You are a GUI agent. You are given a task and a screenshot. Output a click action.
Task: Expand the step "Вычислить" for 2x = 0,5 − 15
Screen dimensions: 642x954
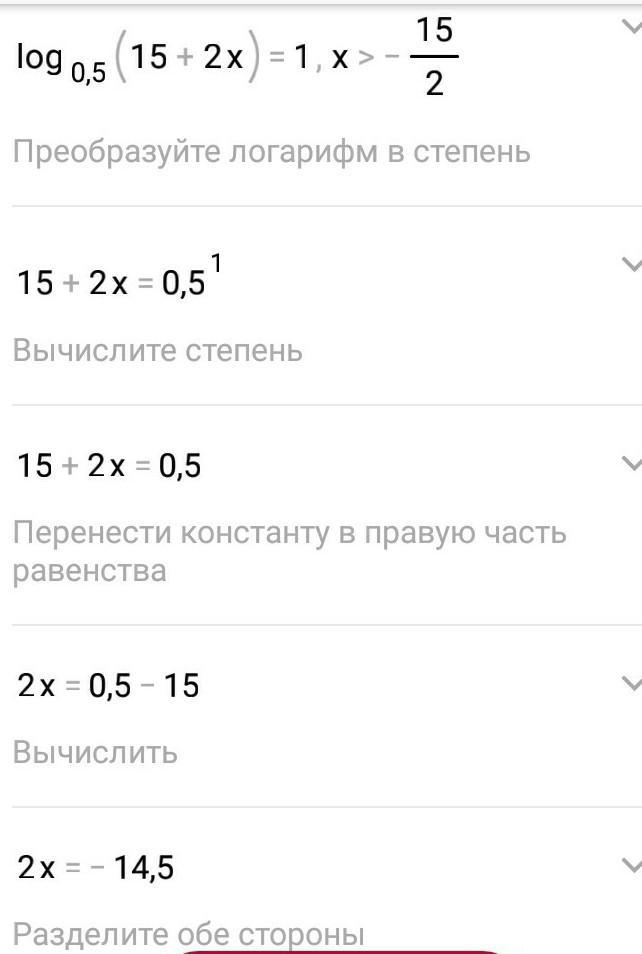coord(630,684)
